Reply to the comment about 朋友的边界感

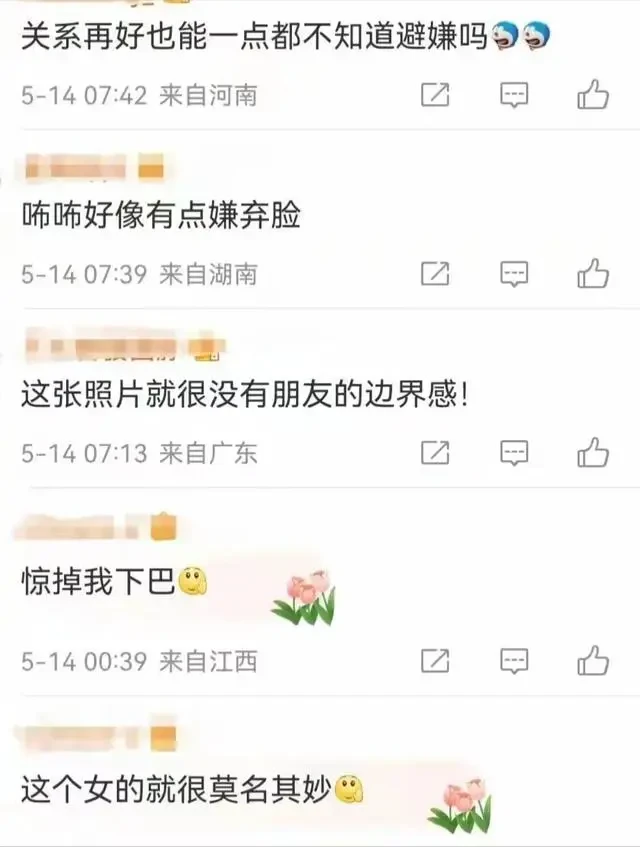point(514,452)
